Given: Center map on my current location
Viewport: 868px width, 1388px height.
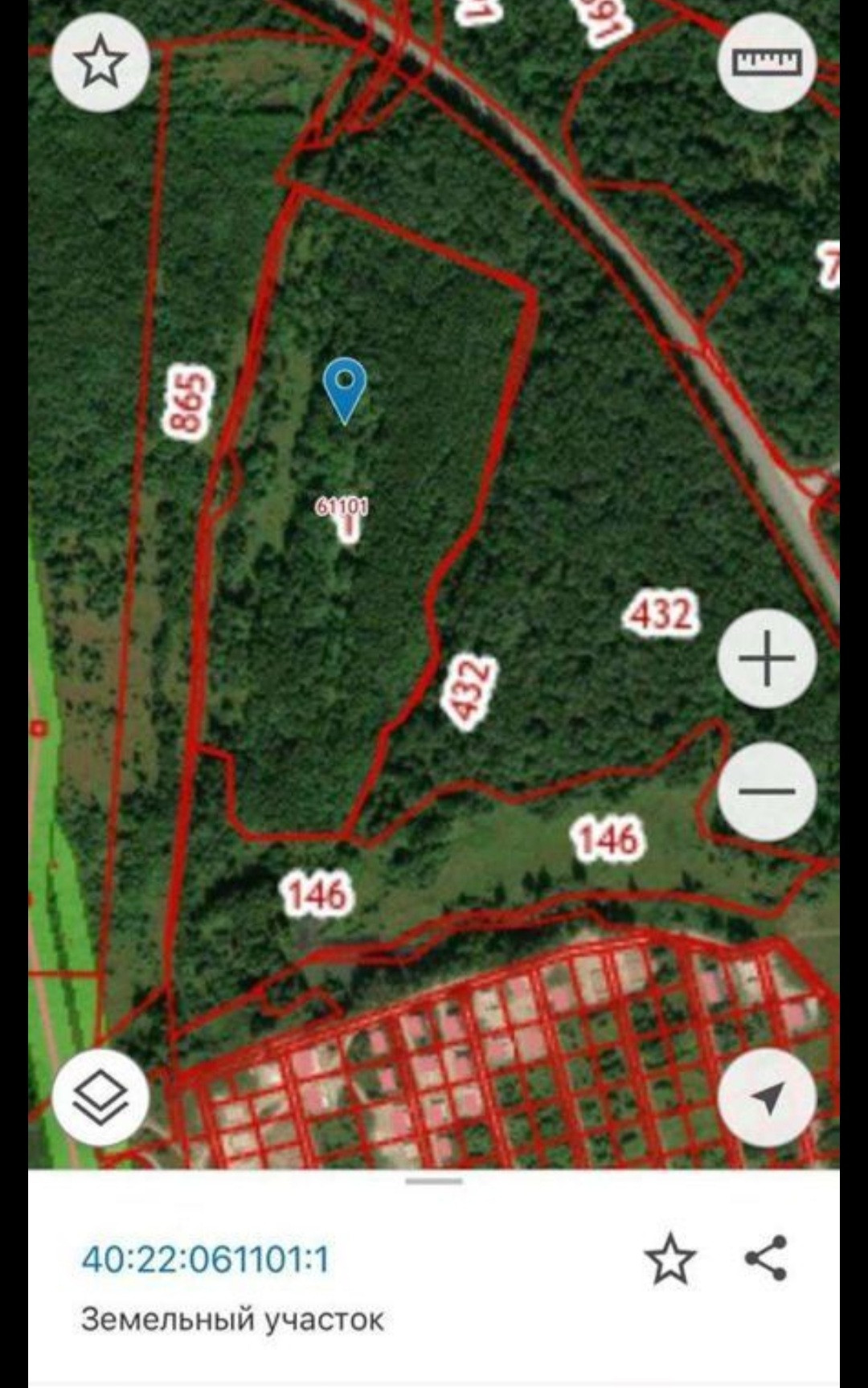Looking at the screenshot, I should click(767, 1097).
